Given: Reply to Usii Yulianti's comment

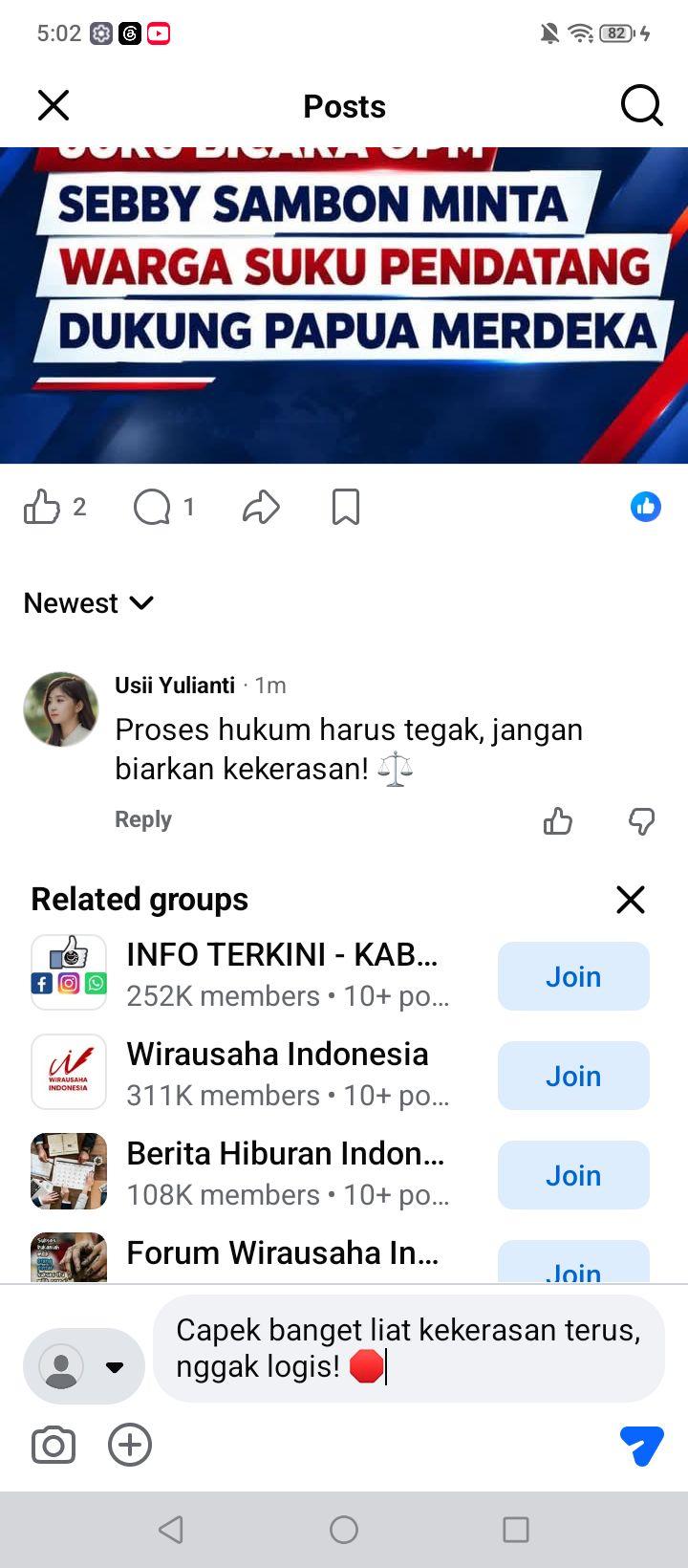Looking at the screenshot, I should pyautogui.click(x=143, y=819).
